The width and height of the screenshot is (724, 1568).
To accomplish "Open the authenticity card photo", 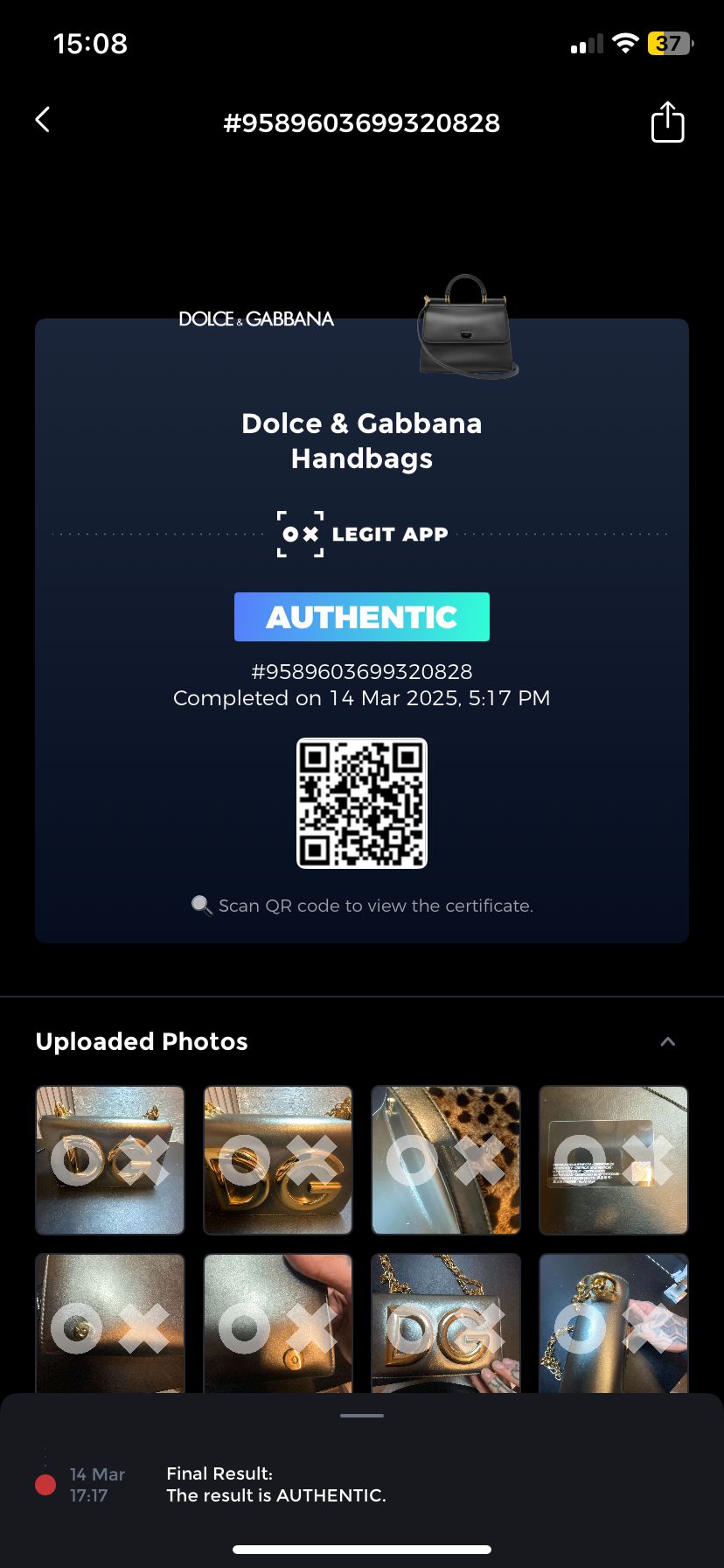I will (x=614, y=1159).
